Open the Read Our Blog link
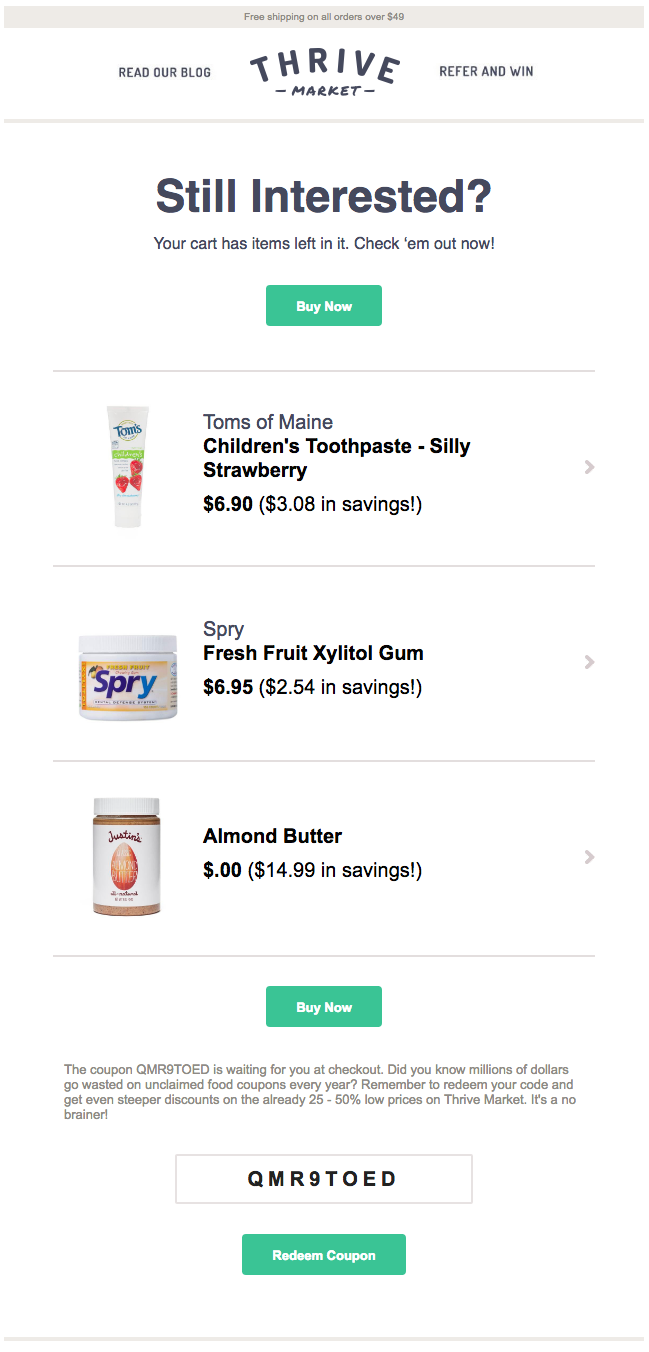The image size is (649, 1352). tap(164, 72)
